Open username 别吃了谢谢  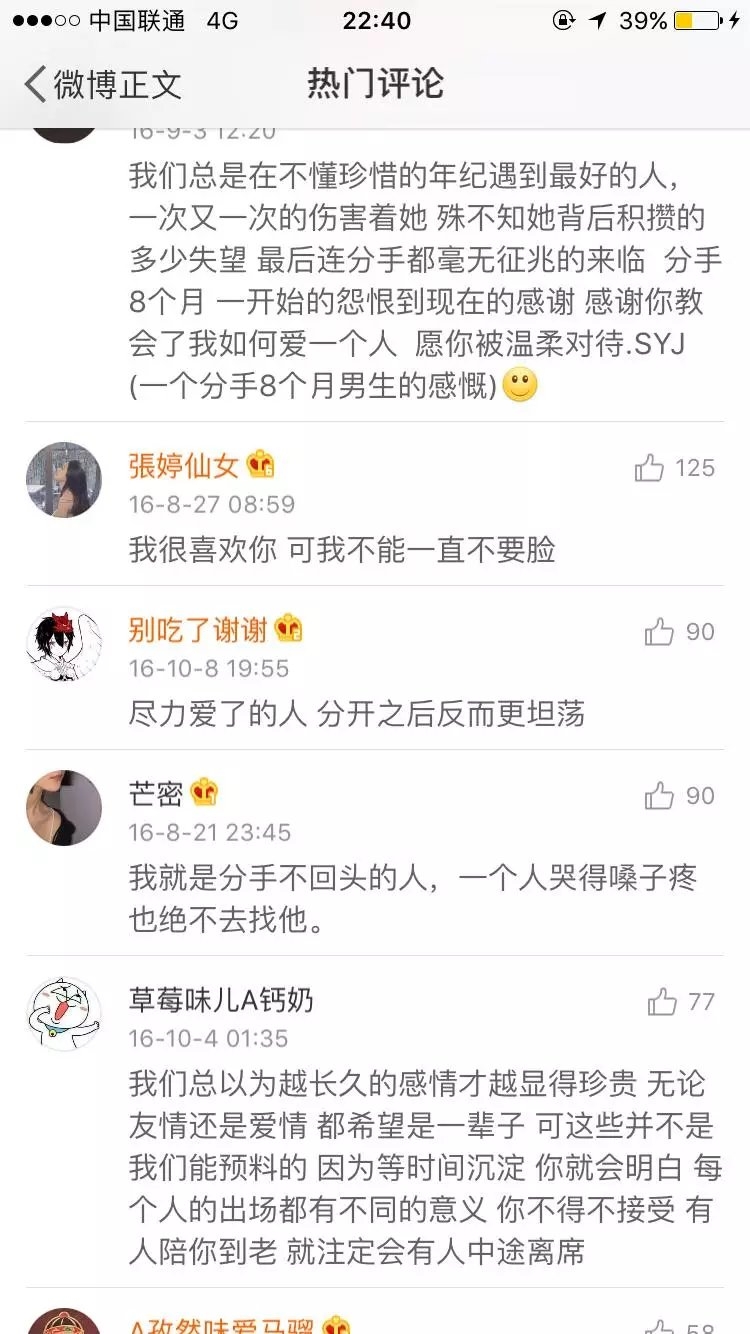[198, 629]
